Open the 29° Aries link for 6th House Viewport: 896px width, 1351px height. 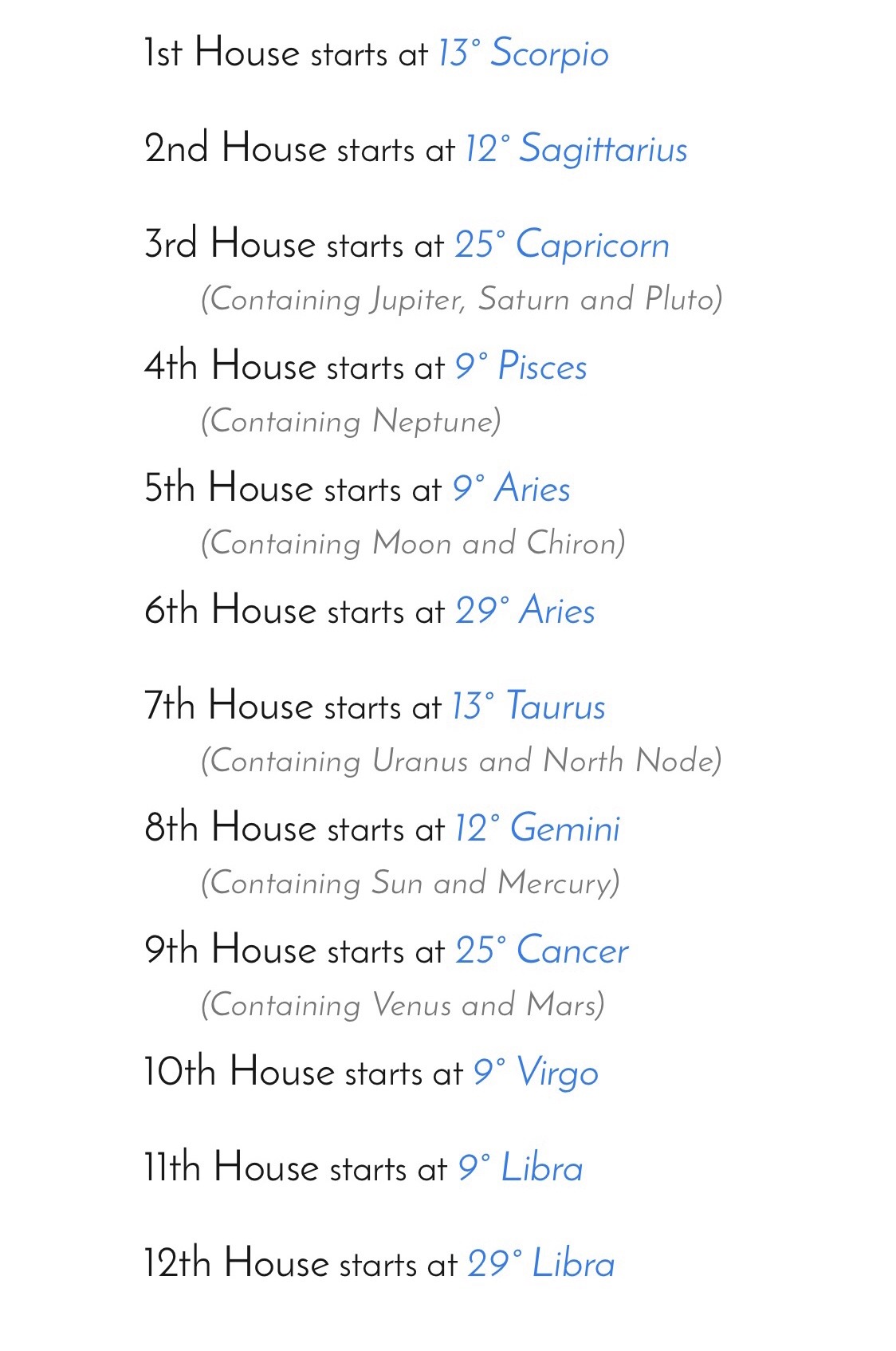525,611
